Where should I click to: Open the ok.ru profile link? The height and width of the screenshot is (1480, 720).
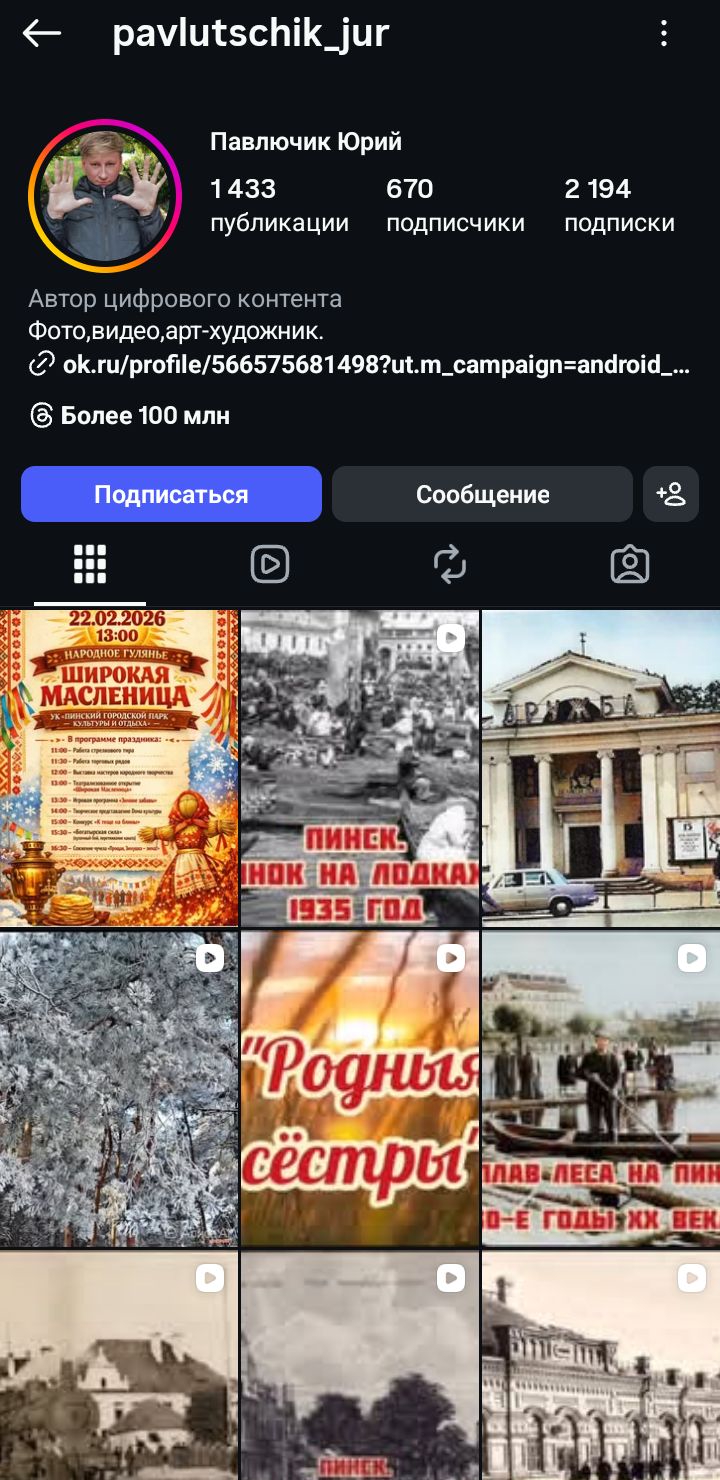375,365
